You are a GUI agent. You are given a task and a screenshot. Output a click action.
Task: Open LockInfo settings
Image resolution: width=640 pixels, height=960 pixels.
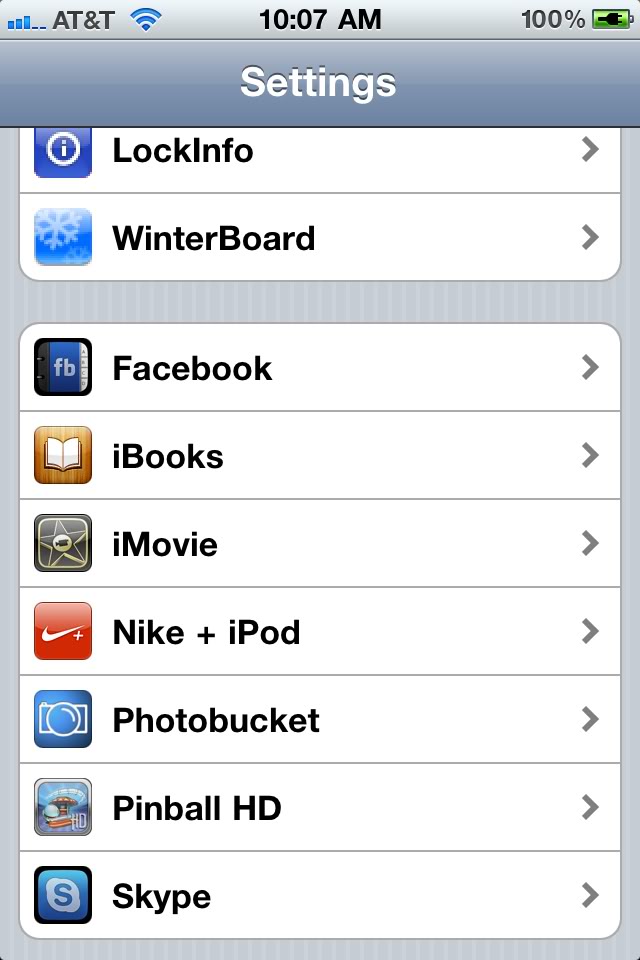click(320, 152)
